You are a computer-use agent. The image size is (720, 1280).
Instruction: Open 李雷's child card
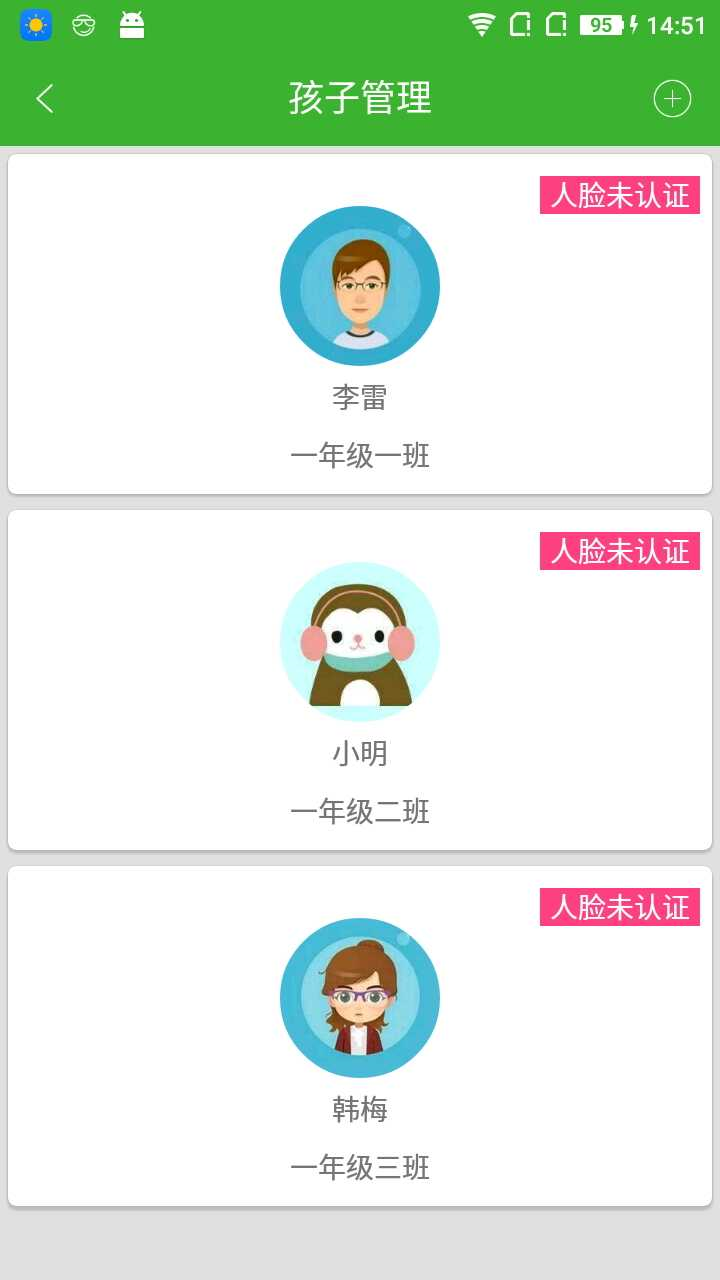pos(360,330)
